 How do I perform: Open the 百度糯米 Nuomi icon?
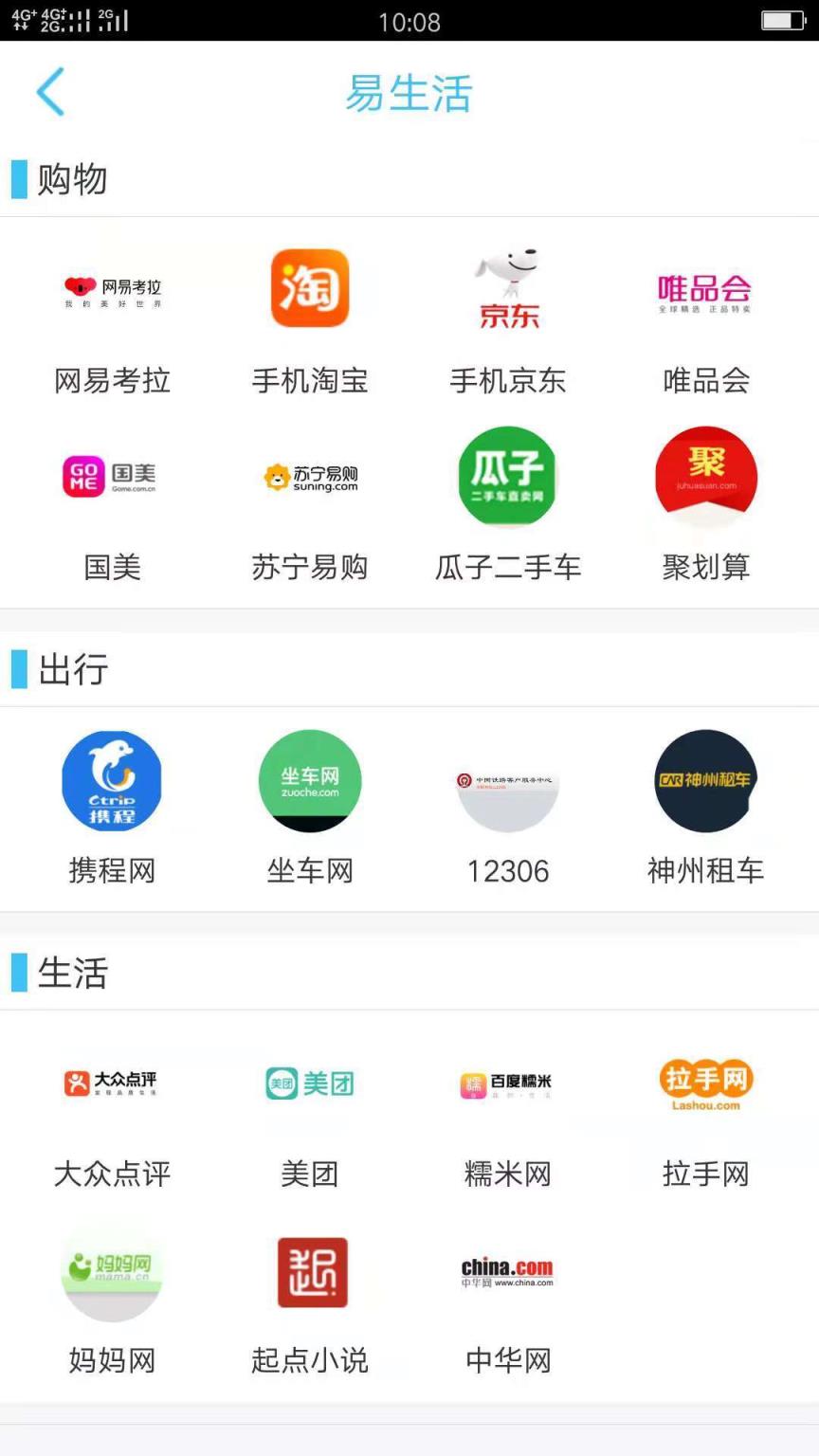click(x=508, y=1083)
